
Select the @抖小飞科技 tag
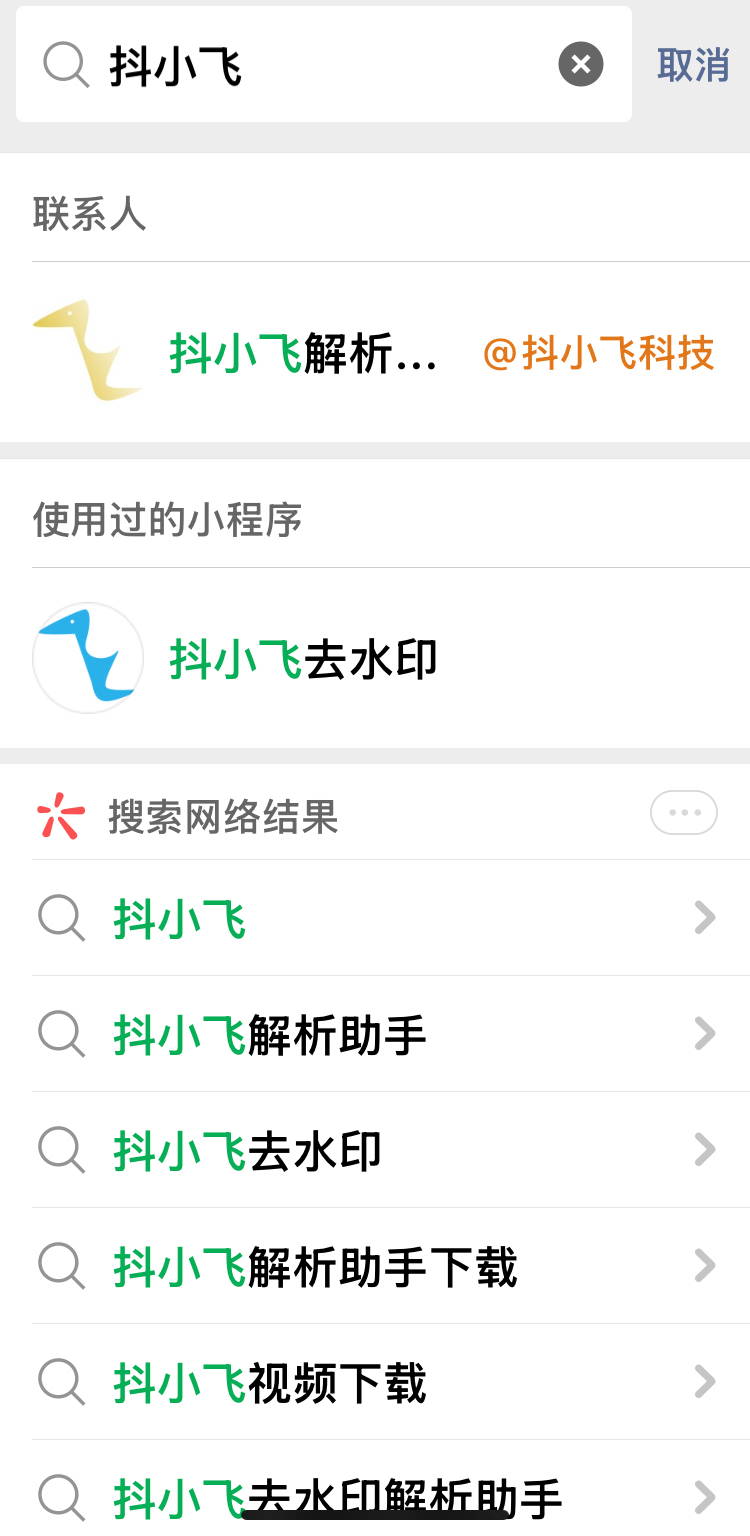tap(600, 353)
